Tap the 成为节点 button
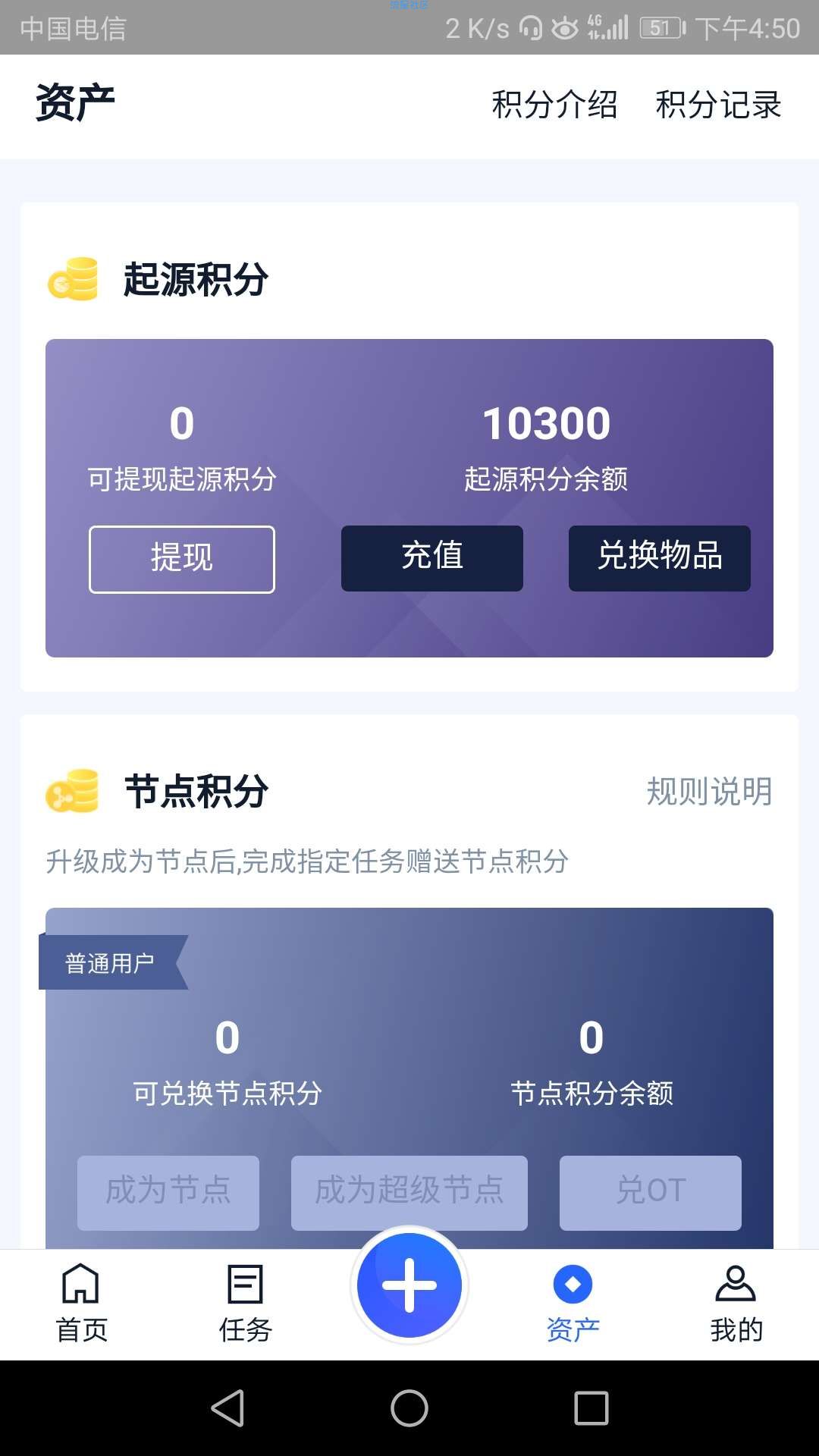This screenshot has height=1456, width=819. [168, 1192]
